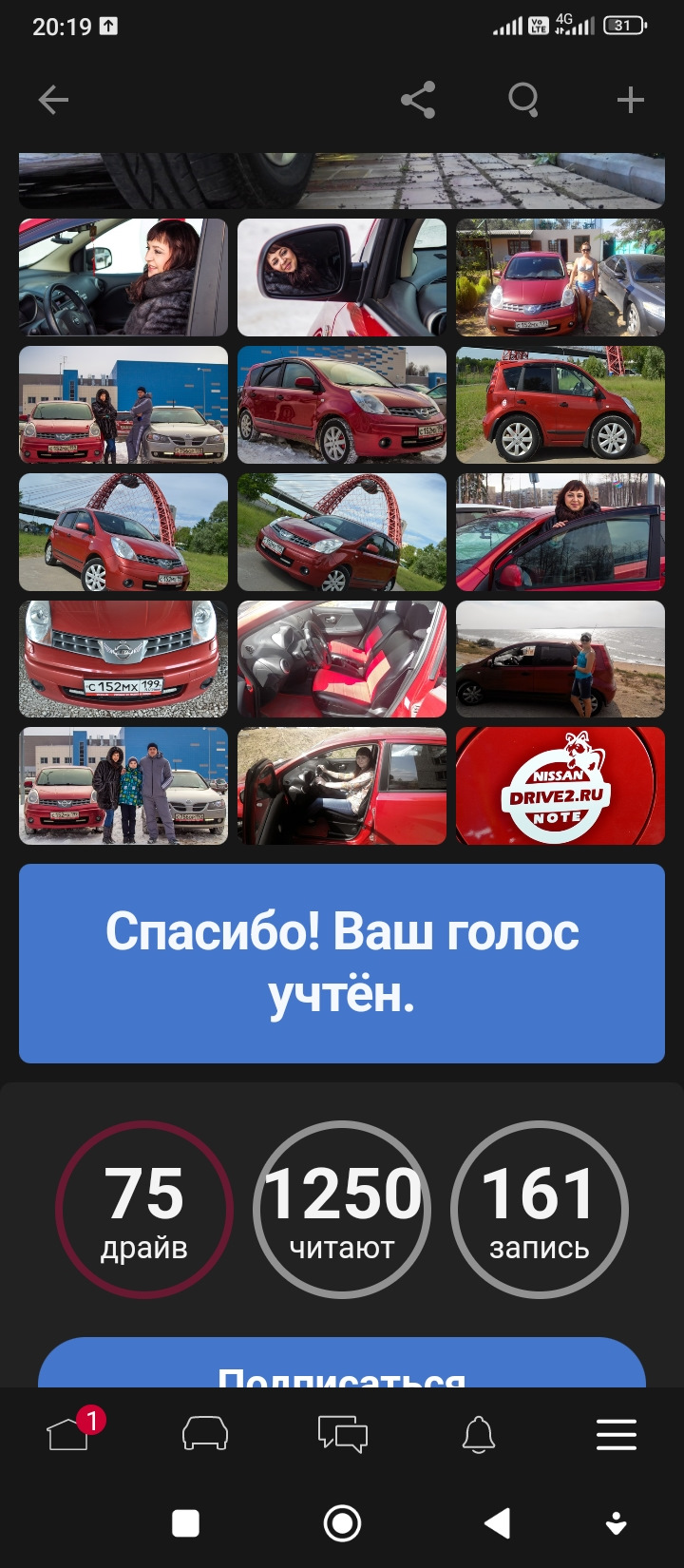Open the messages tab
Image resolution: width=684 pixels, height=1568 pixels.
click(x=342, y=1433)
